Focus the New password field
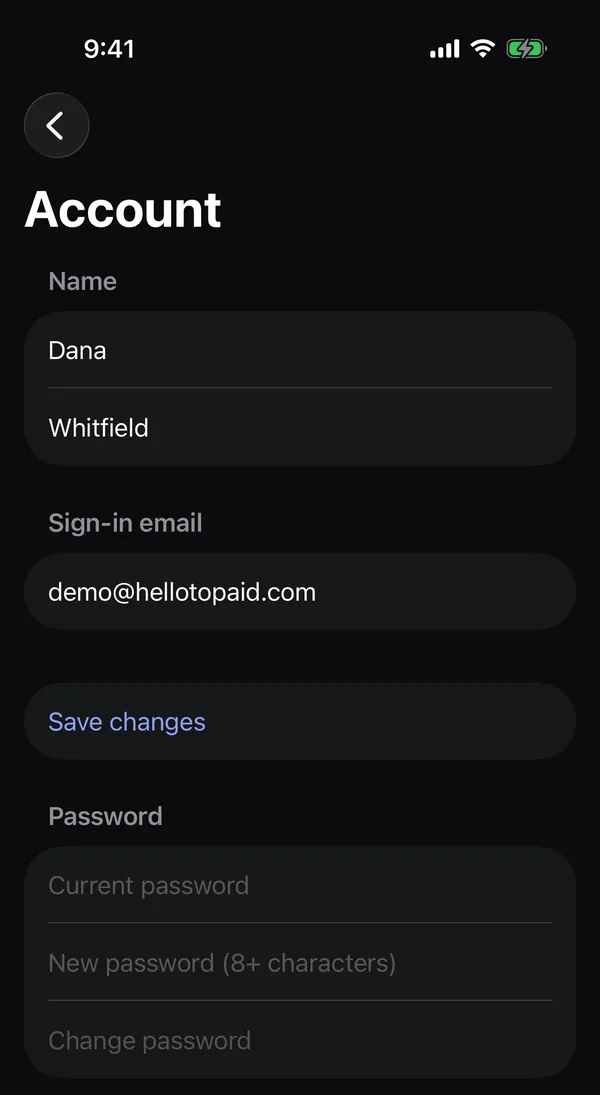Screen dimensions: 600x1095 [300, 962]
